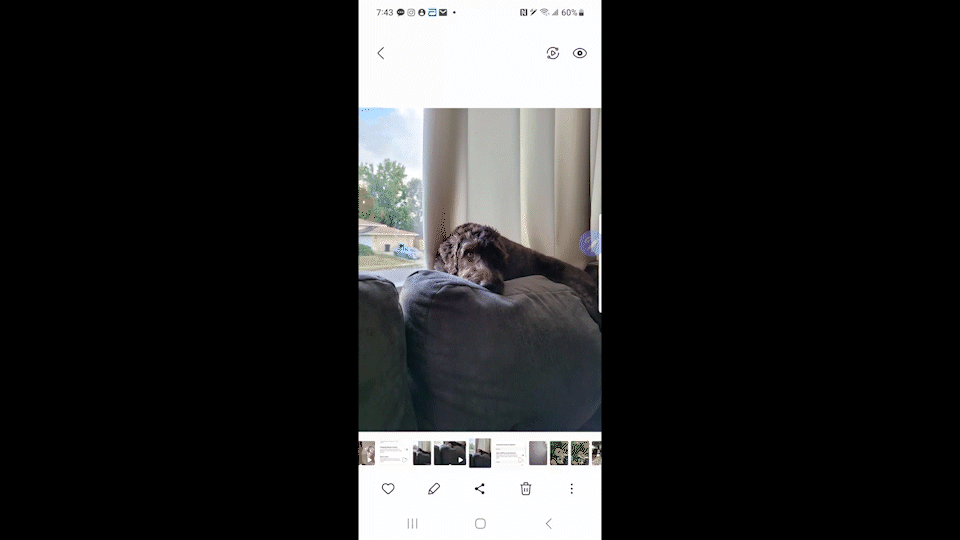Delete the photo using the trash icon

526,489
